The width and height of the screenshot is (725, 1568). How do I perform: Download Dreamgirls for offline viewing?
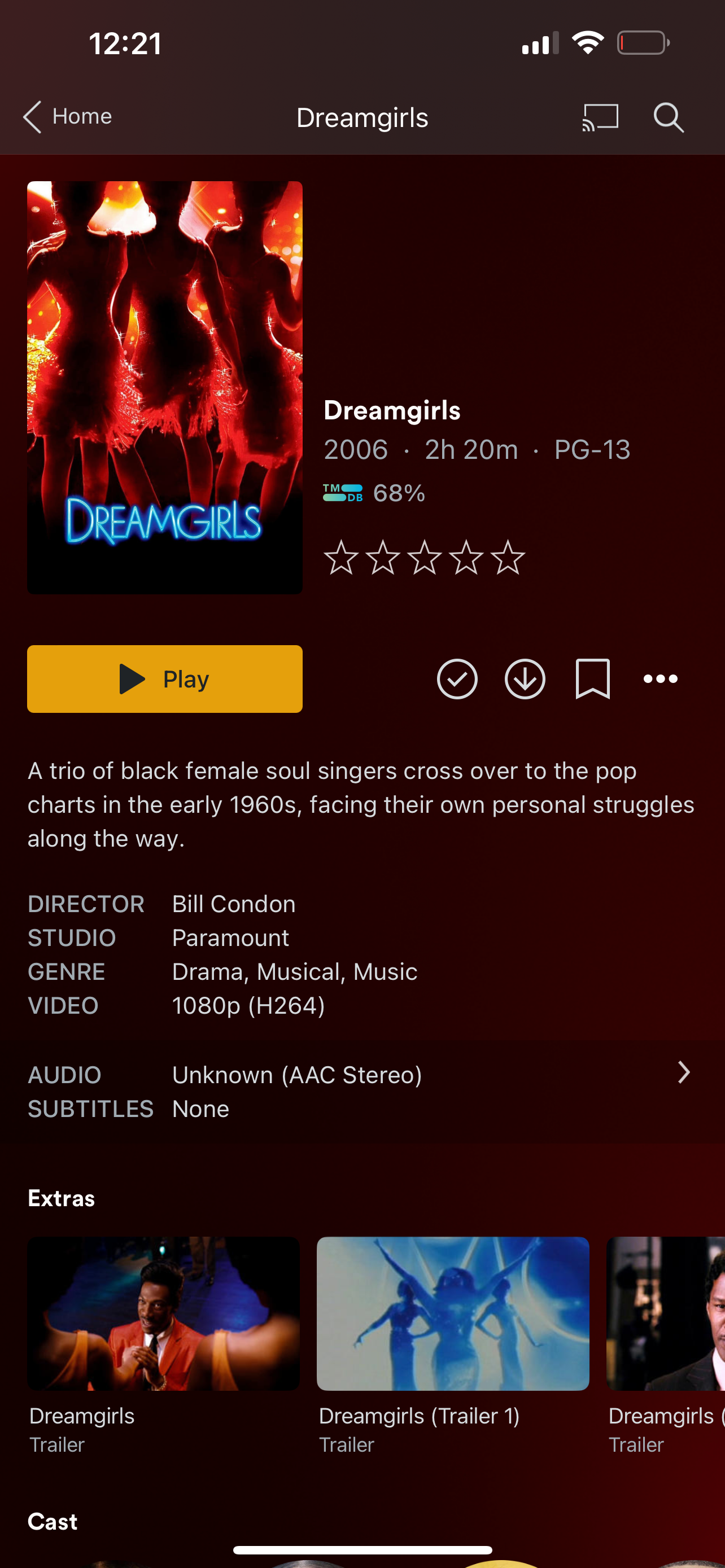point(525,678)
